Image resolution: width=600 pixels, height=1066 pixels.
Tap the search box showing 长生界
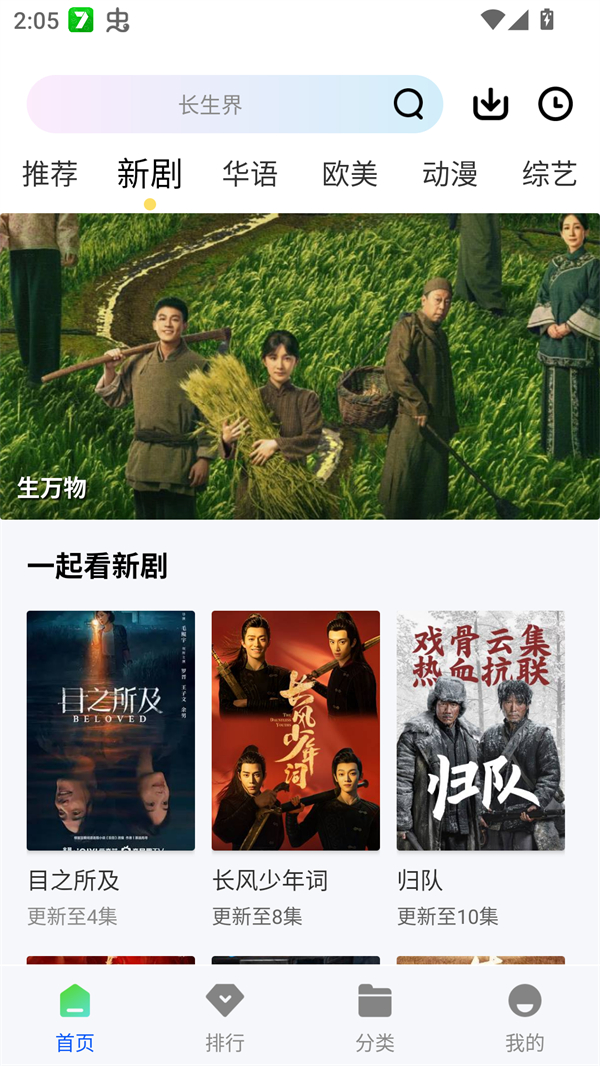(210, 104)
